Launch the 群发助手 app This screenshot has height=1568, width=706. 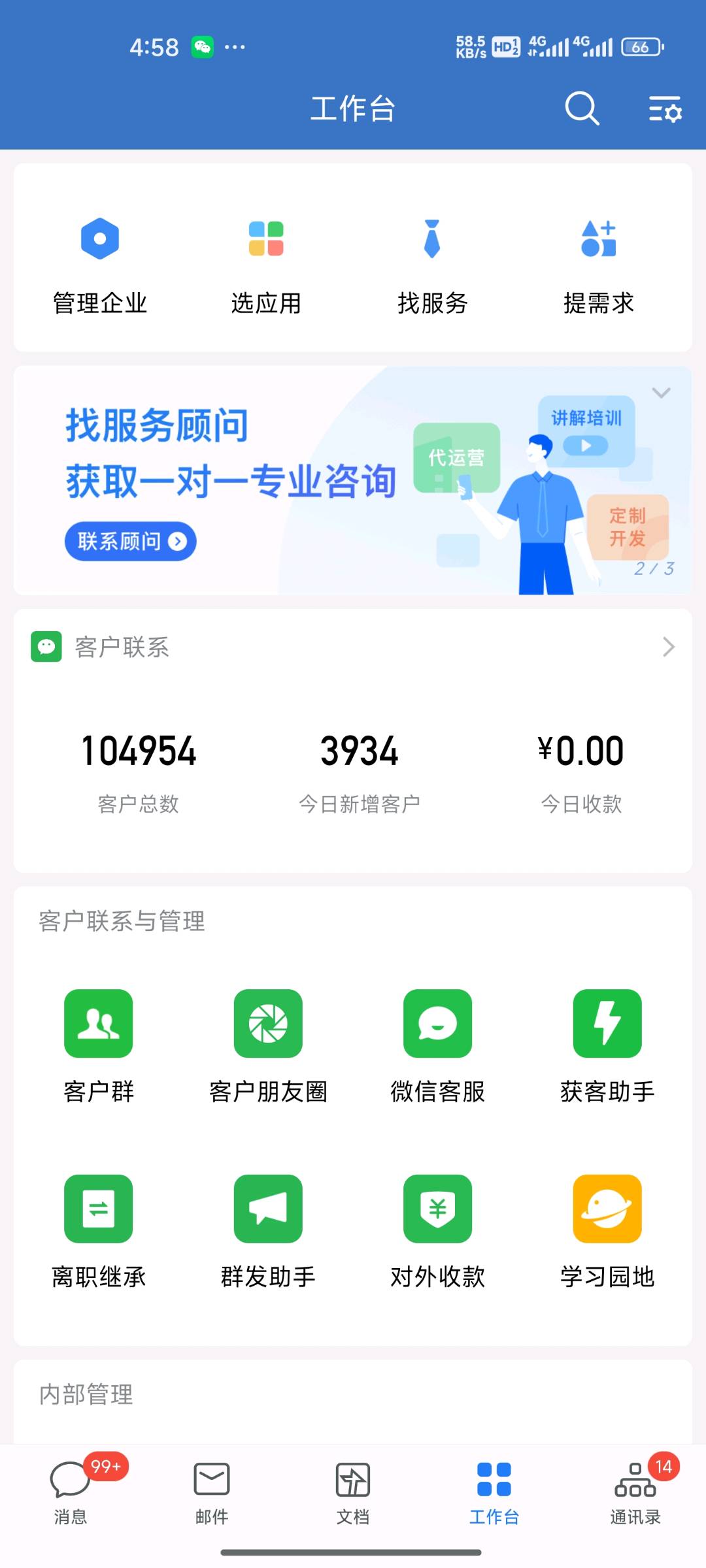pyautogui.click(x=268, y=1230)
